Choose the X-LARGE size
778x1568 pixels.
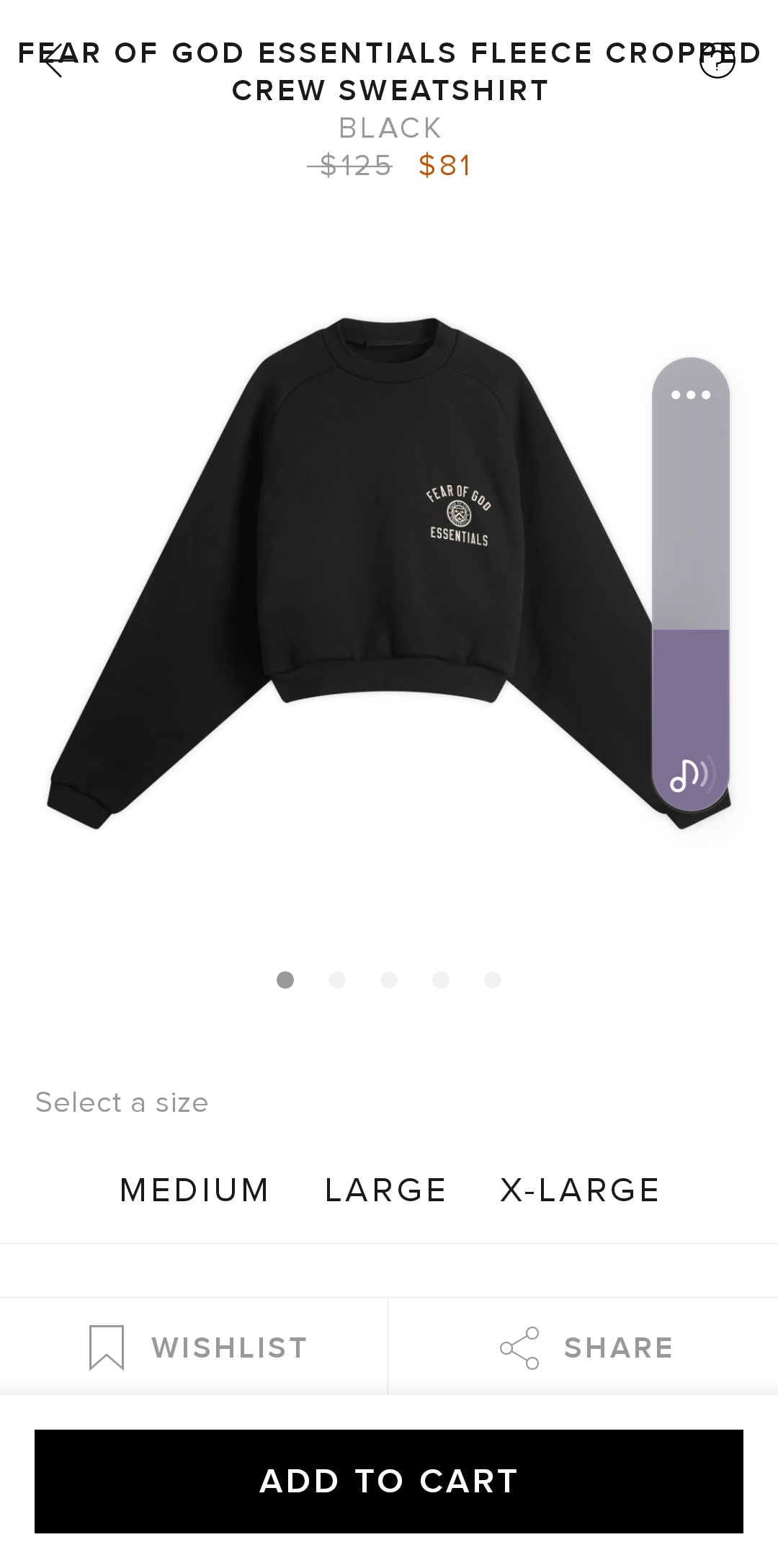click(580, 1190)
